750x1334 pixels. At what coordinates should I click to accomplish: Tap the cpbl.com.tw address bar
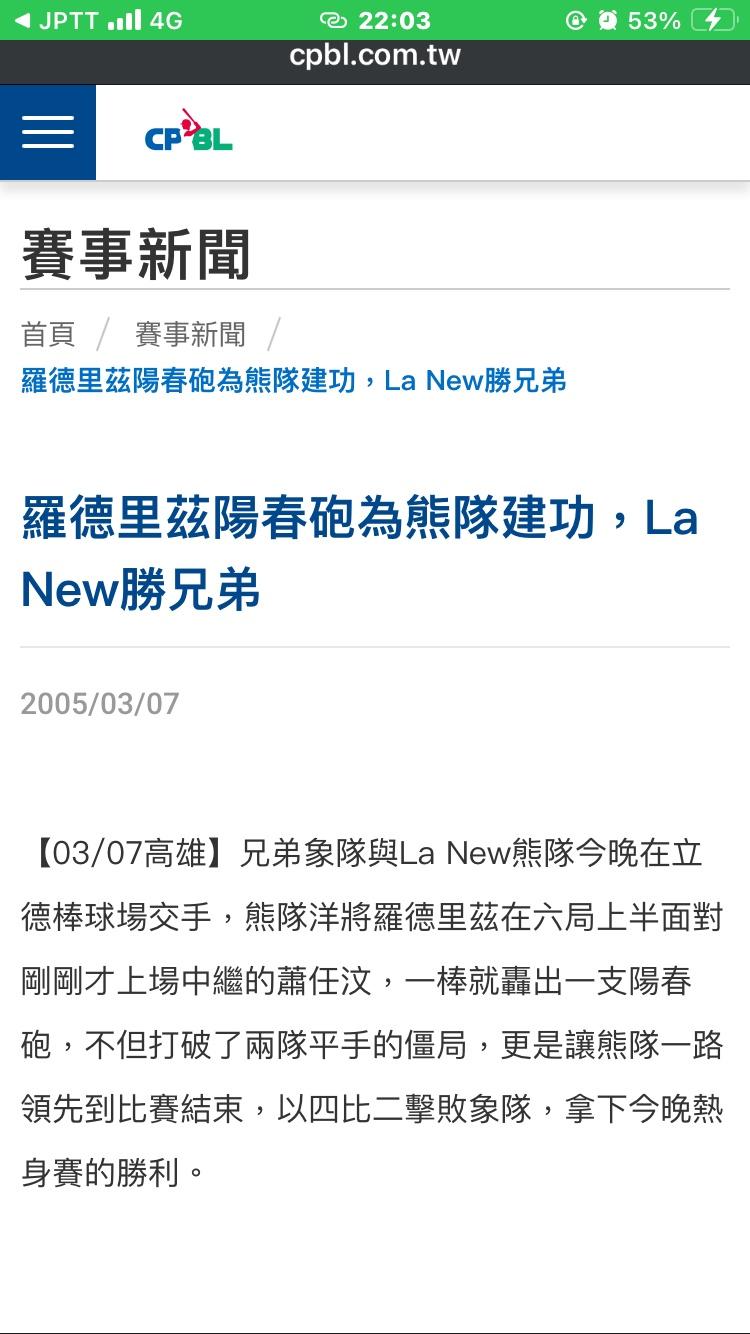point(375,54)
